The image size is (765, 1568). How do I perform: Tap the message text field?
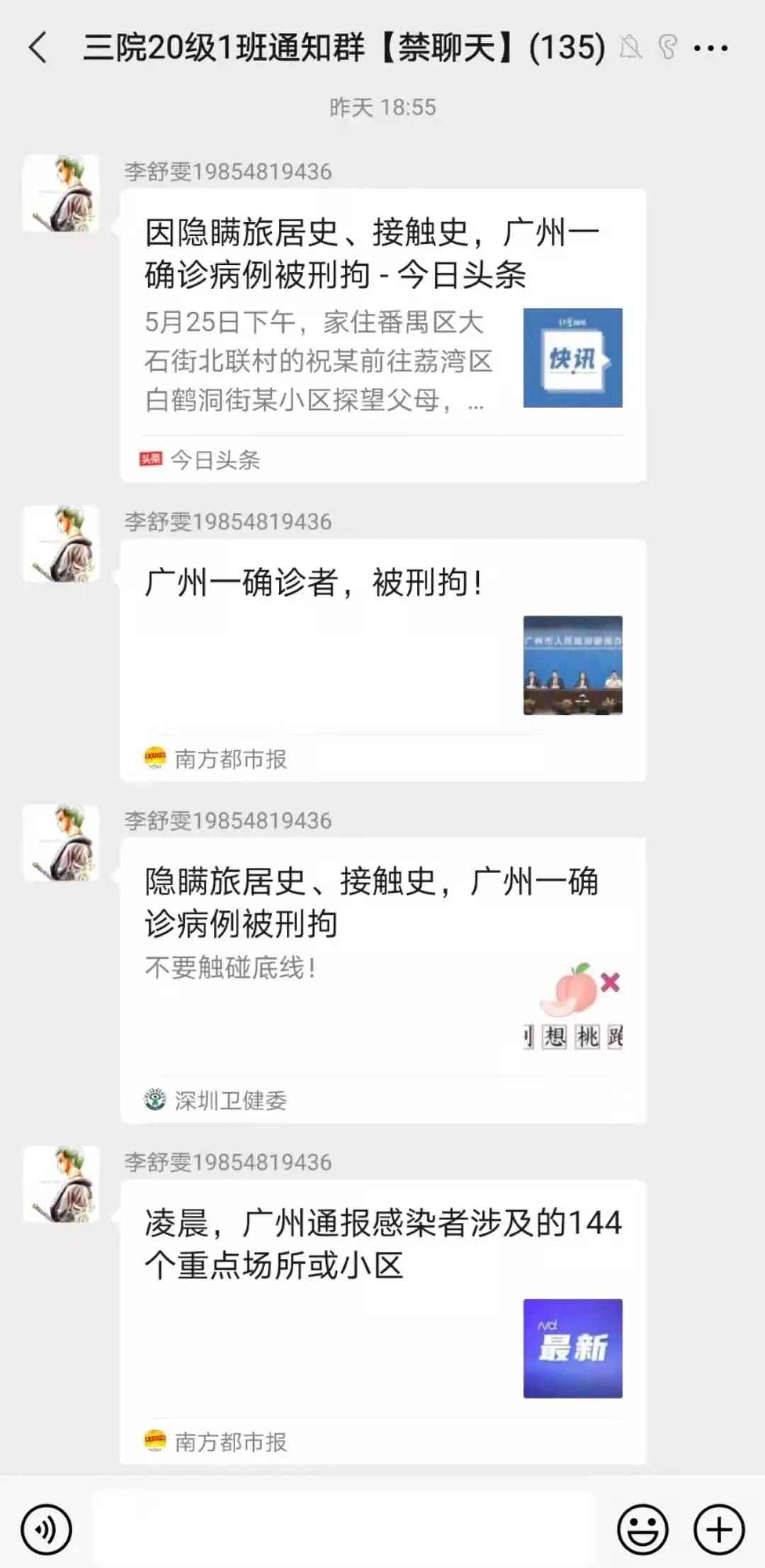344,1529
